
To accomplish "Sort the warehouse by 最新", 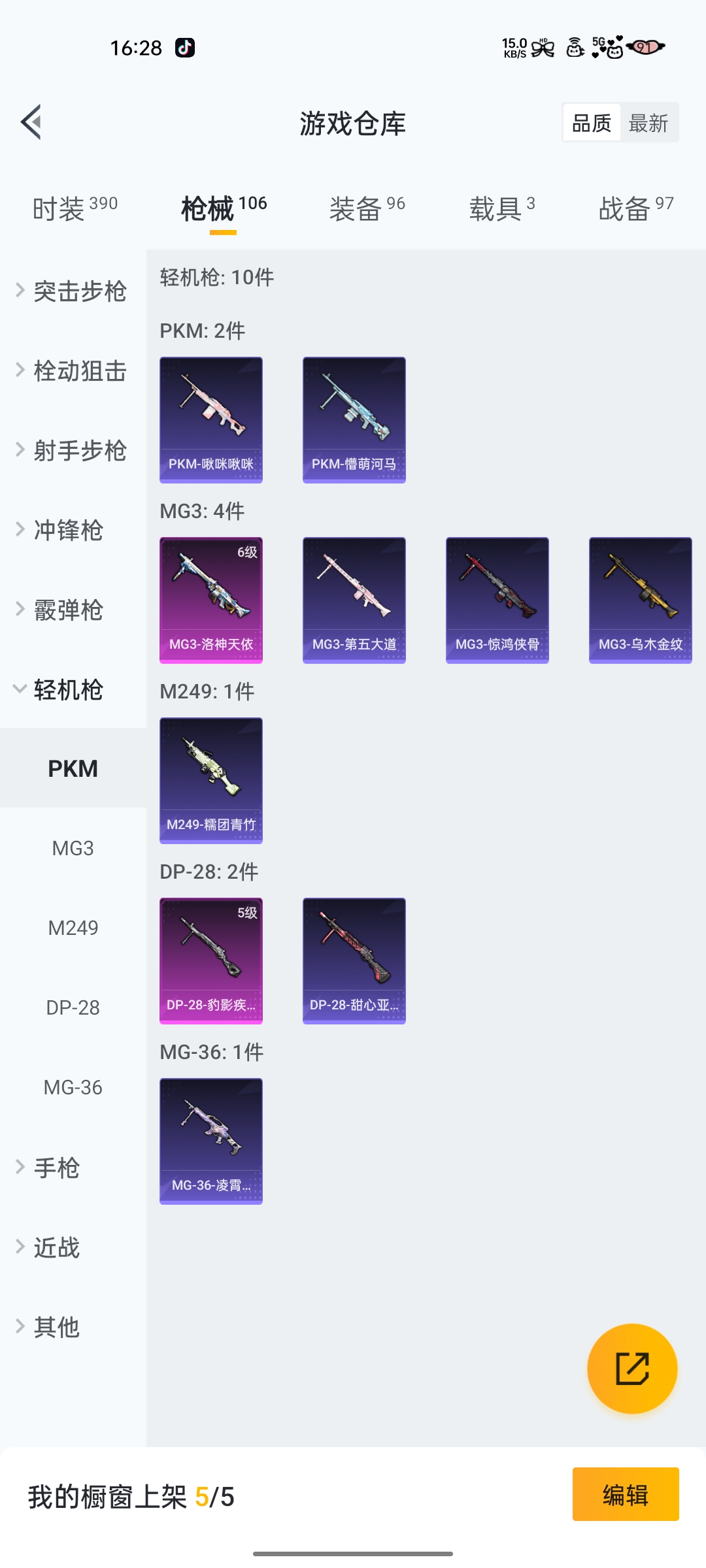I will tap(648, 123).
